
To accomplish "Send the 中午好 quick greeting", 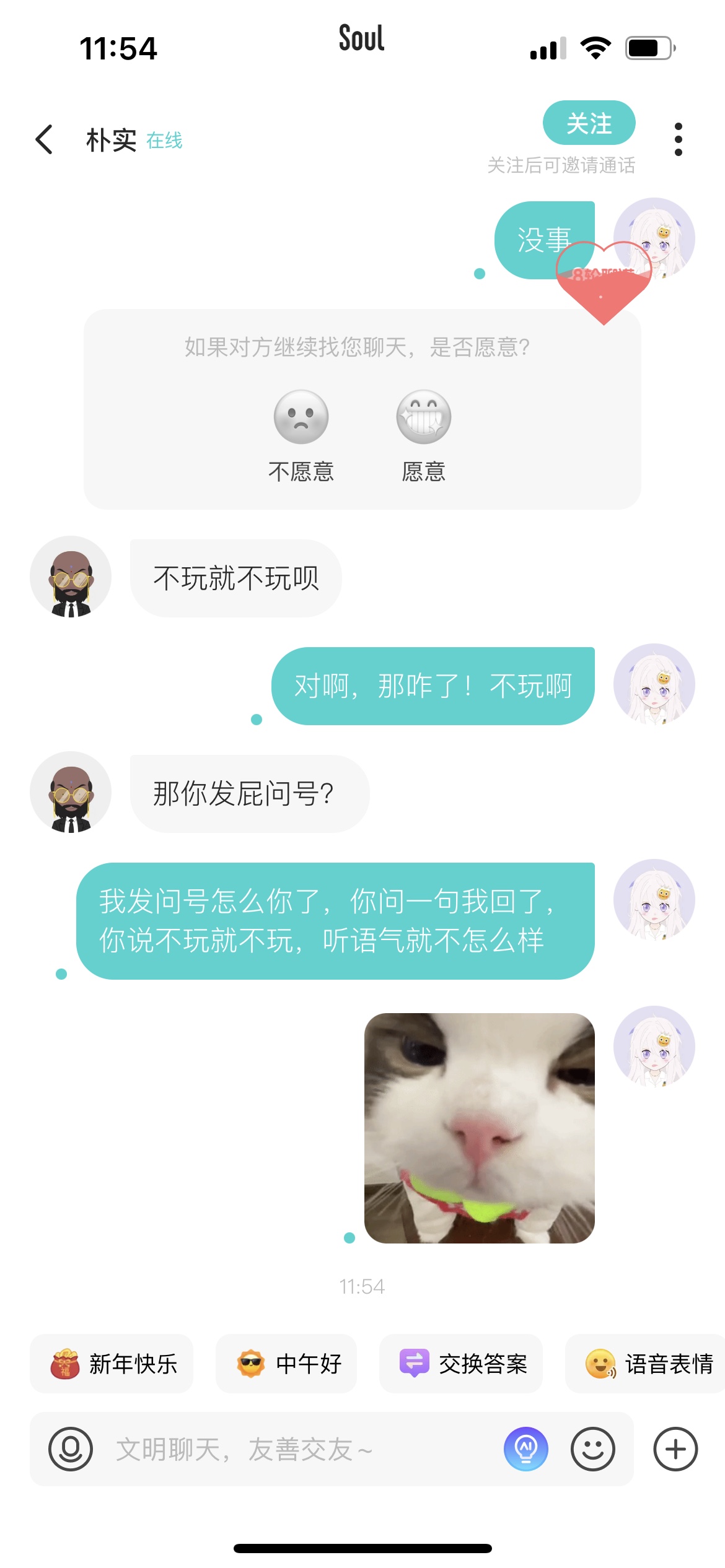I will (x=286, y=1364).
